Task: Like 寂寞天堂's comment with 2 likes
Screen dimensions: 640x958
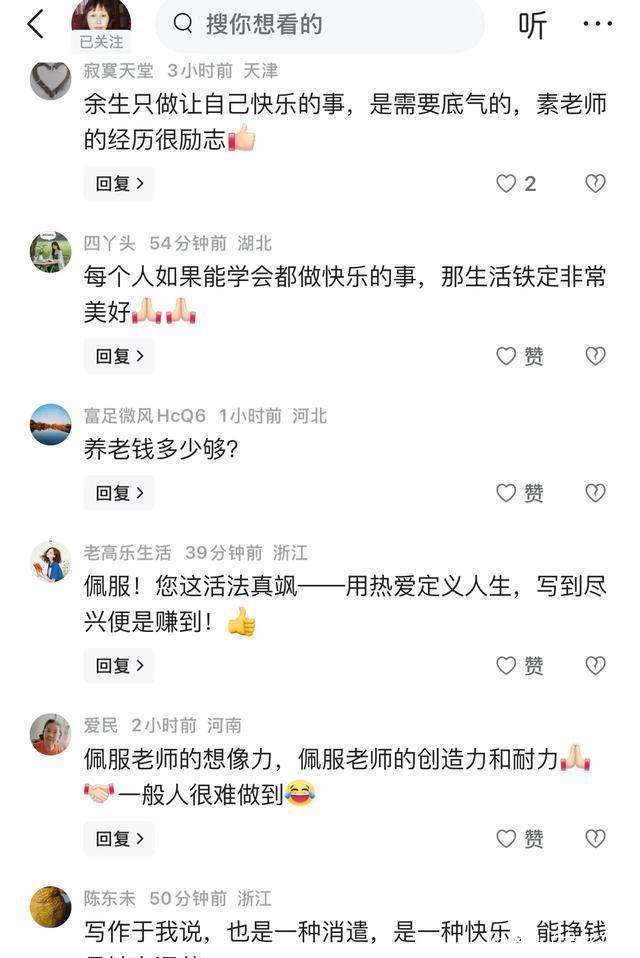Action: coord(516,184)
